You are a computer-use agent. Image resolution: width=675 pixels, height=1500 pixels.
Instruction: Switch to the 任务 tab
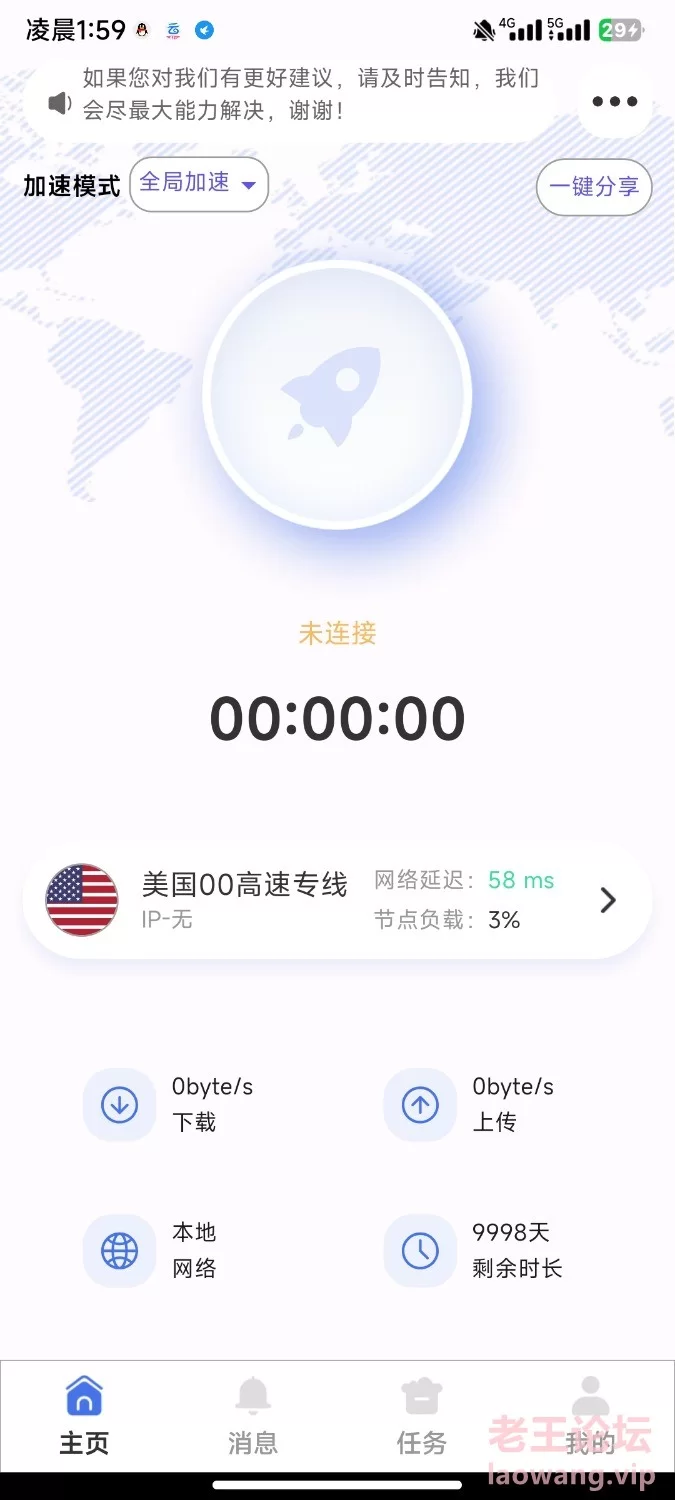pyautogui.click(x=421, y=1416)
